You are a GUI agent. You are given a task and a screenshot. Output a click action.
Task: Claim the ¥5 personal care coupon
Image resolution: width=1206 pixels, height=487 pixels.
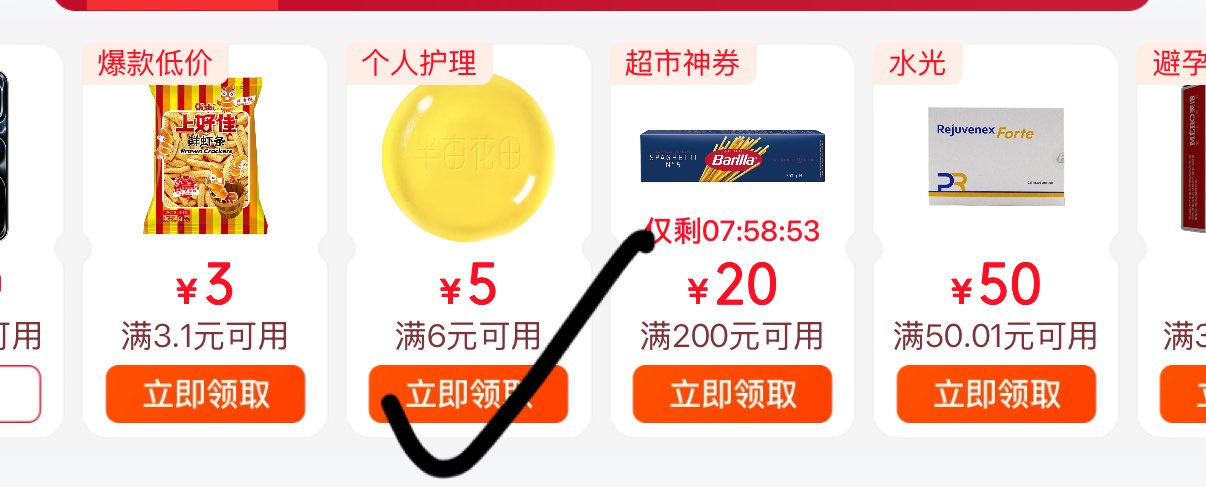[468, 394]
